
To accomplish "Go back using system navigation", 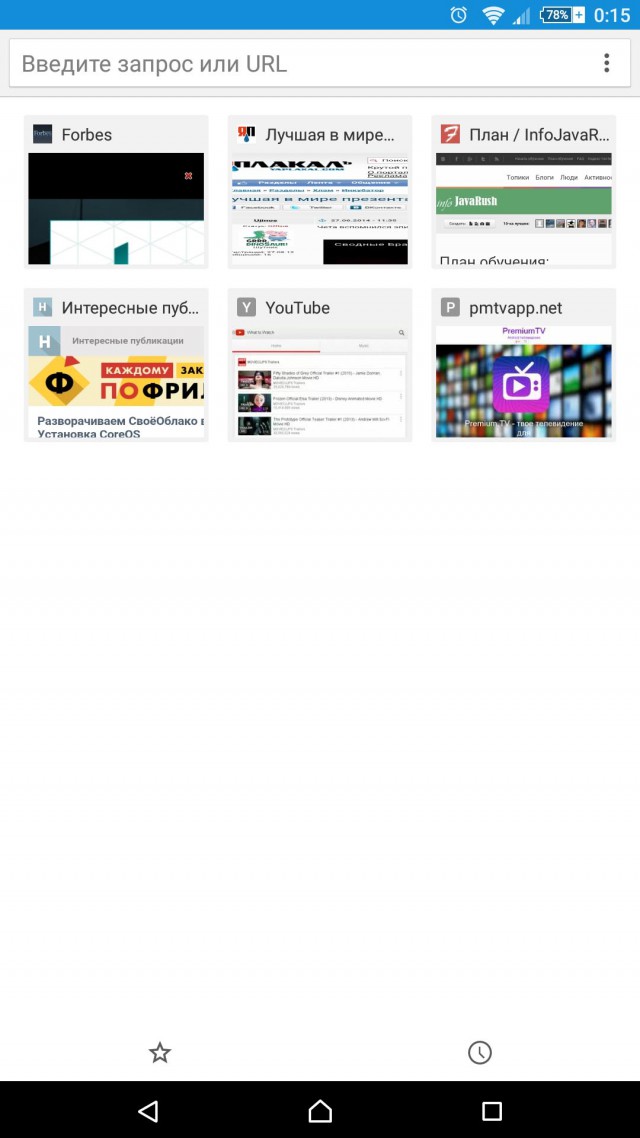I will pyautogui.click(x=148, y=1110).
